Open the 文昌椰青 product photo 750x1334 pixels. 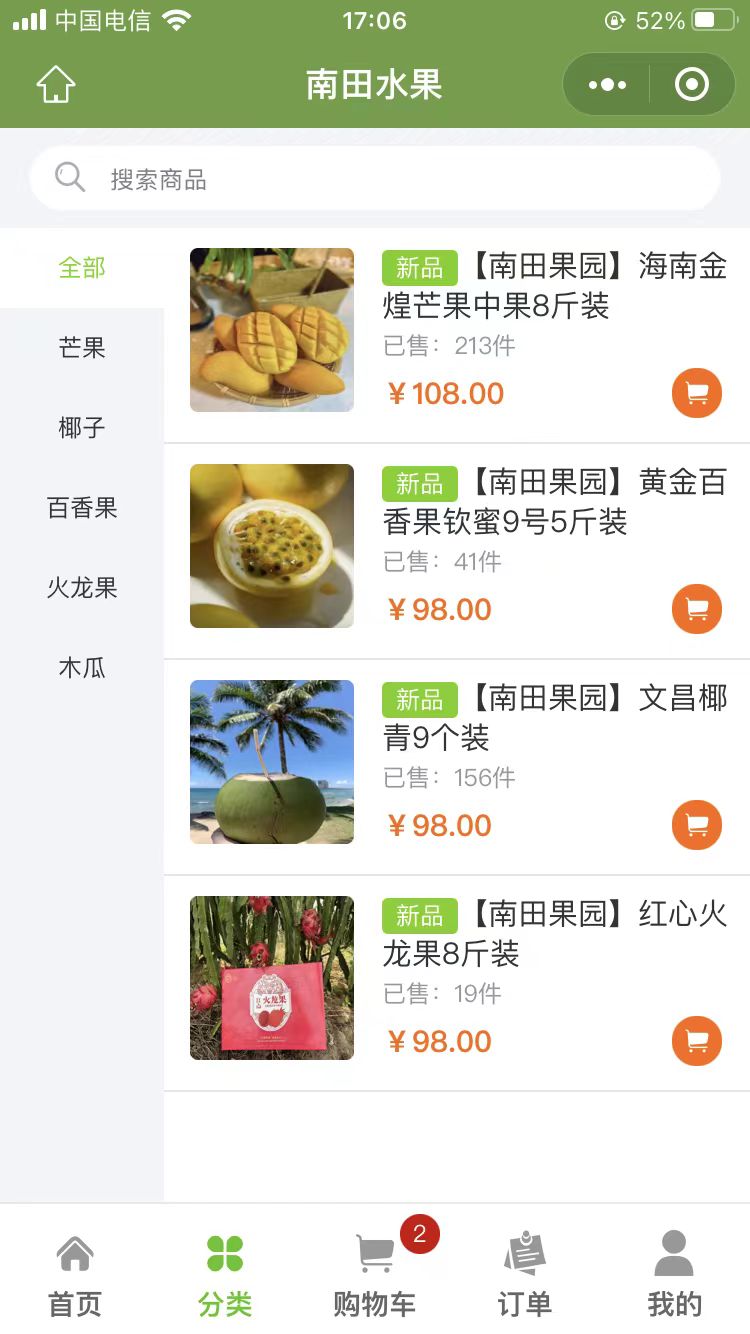tap(272, 762)
